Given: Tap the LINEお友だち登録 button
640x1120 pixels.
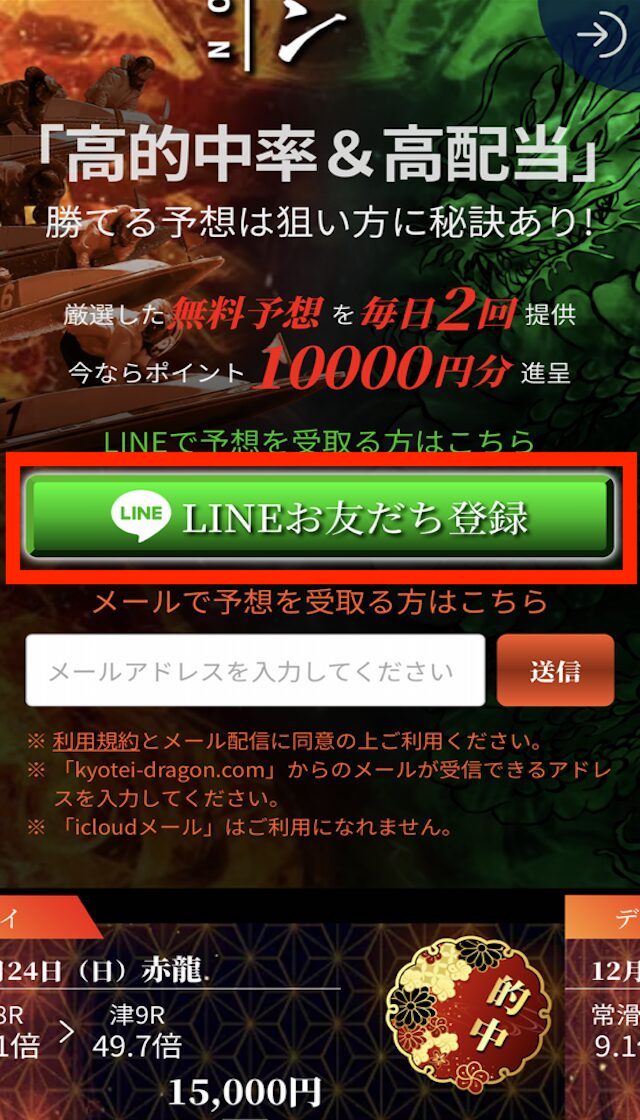Looking at the screenshot, I should (x=319, y=517).
